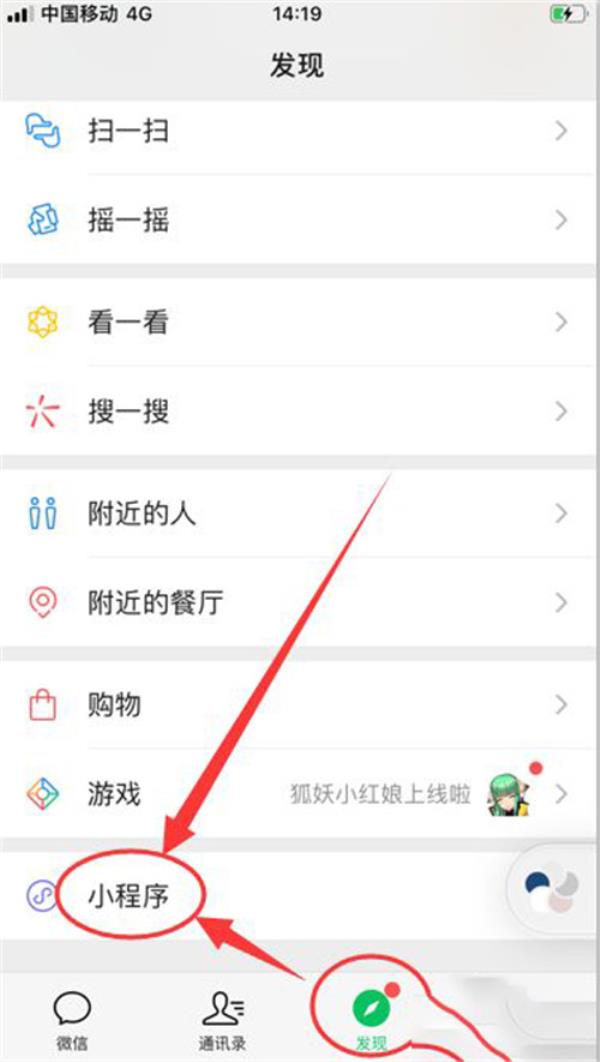600x1062 pixels.
Task: Switch to the 通讯录 contacts tab
Action: 222,1018
